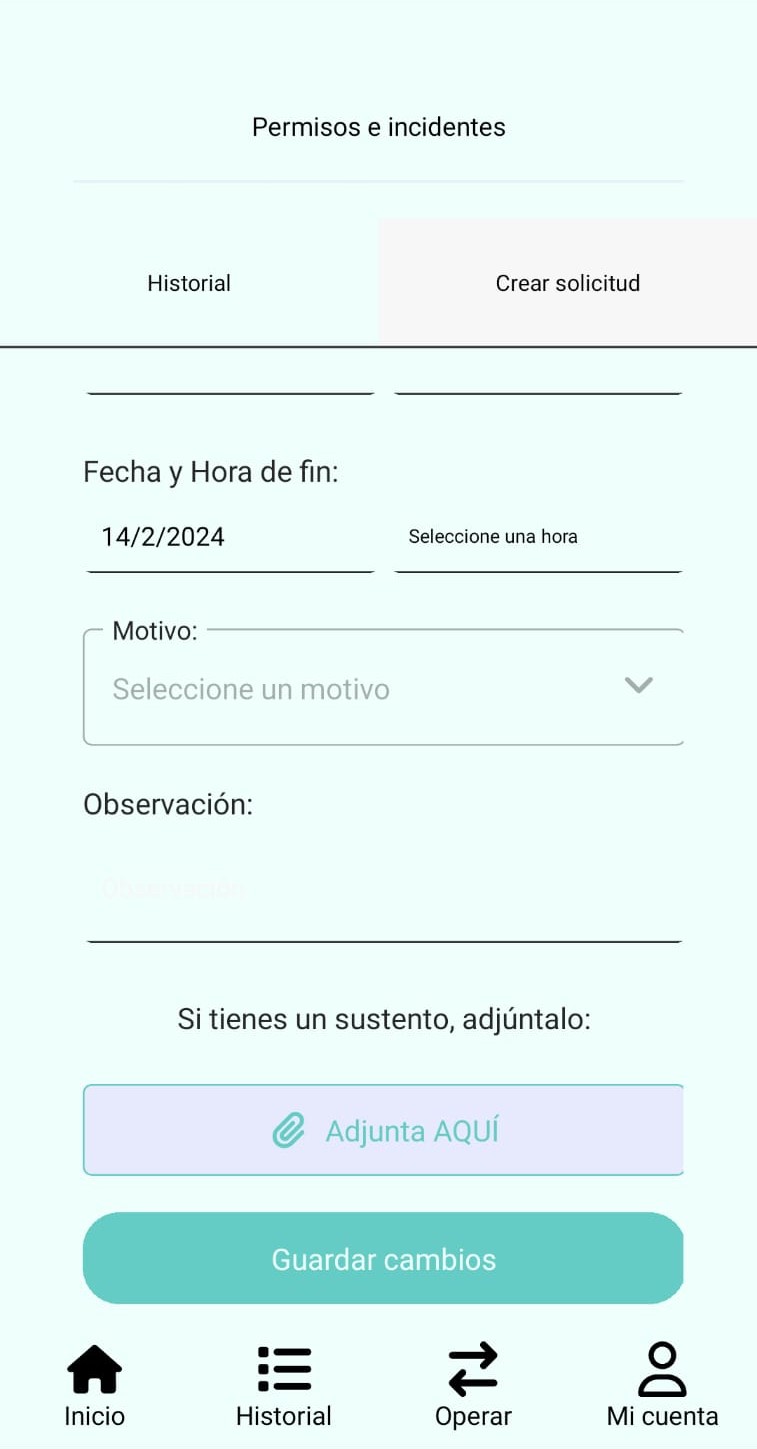Focus the Observación text field
The width and height of the screenshot is (757, 1449).
[x=384, y=890]
